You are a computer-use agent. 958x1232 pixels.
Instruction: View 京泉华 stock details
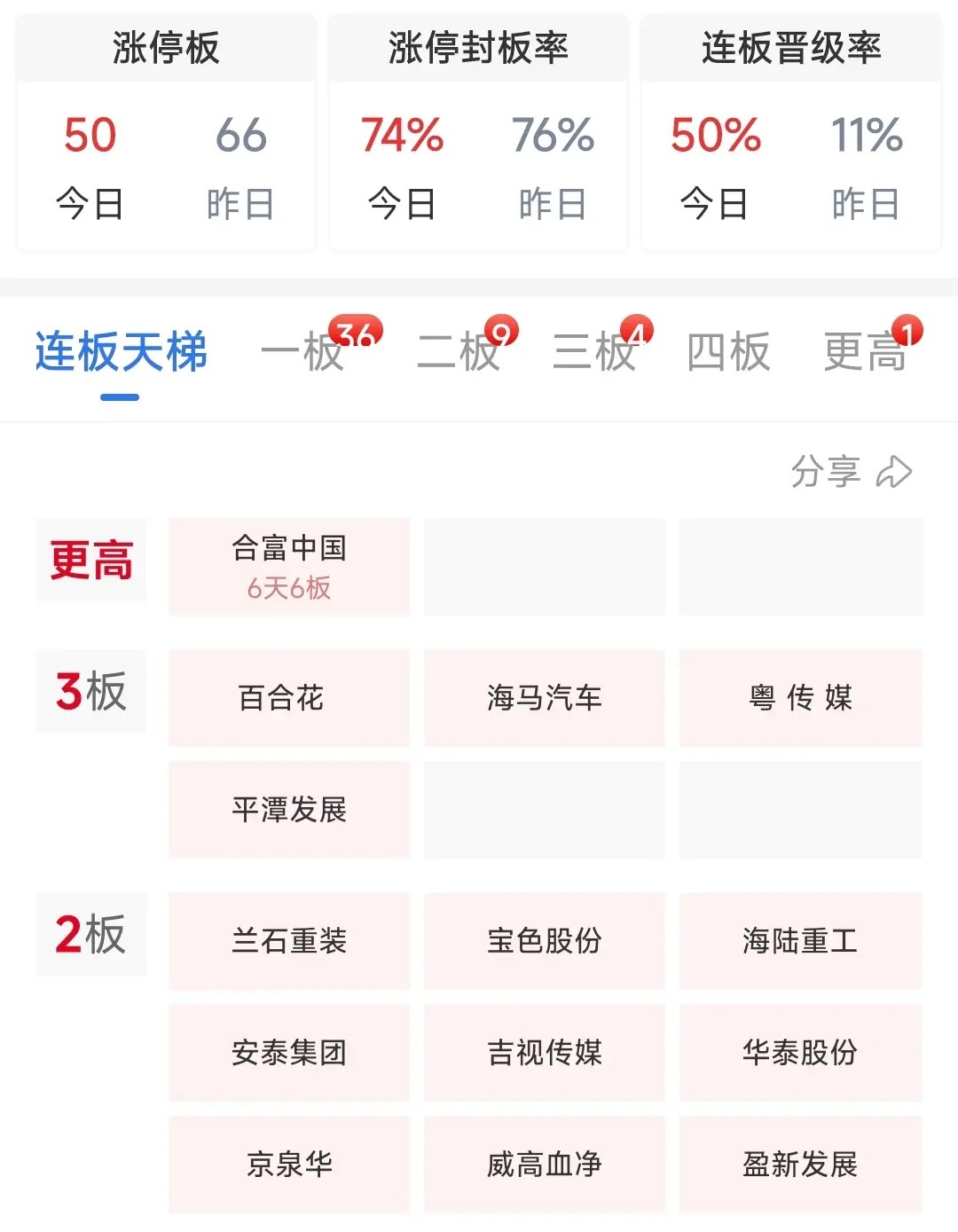click(x=289, y=1164)
